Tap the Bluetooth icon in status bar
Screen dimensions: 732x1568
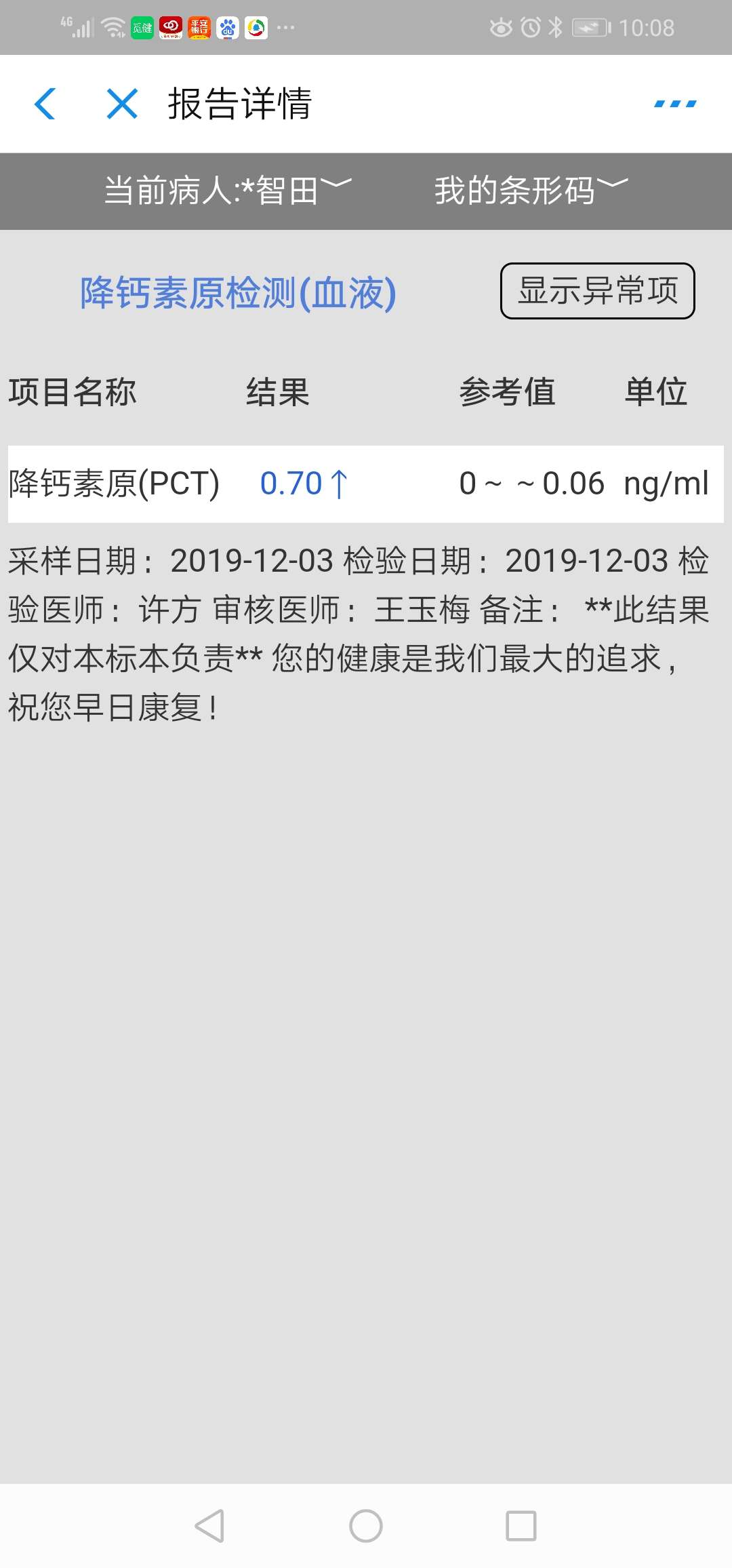(x=556, y=28)
